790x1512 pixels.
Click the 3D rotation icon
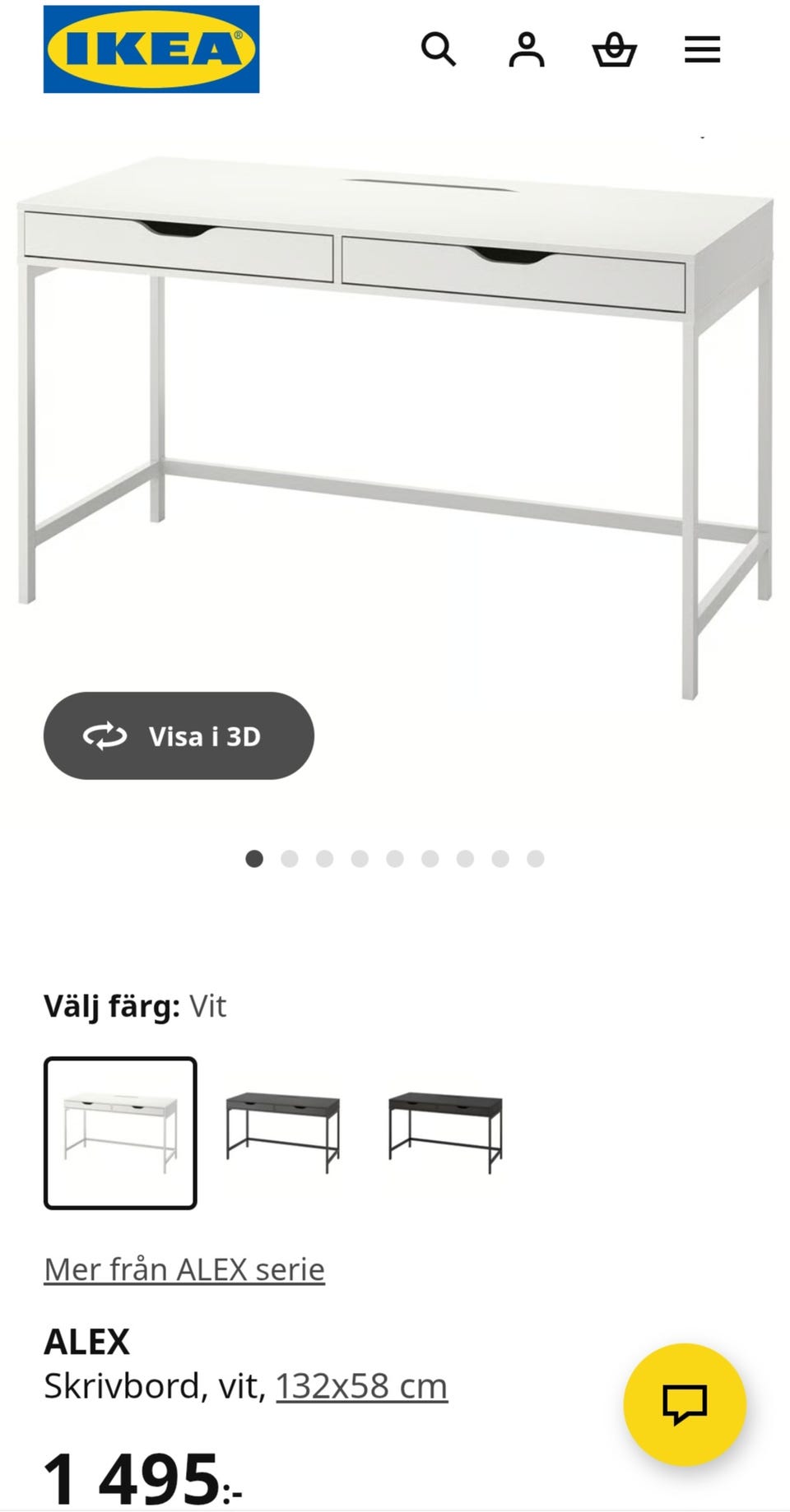(x=107, y=736)
